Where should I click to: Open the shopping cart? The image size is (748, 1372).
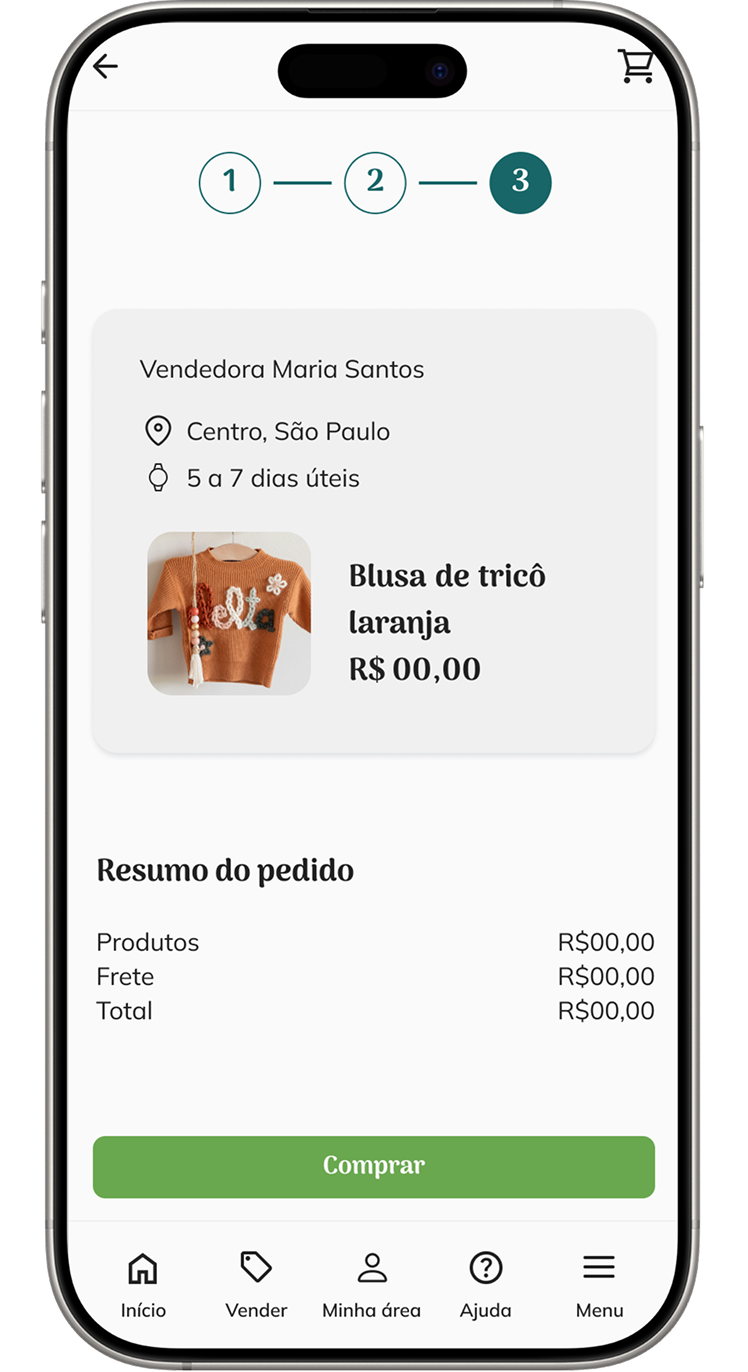point(635,66)
